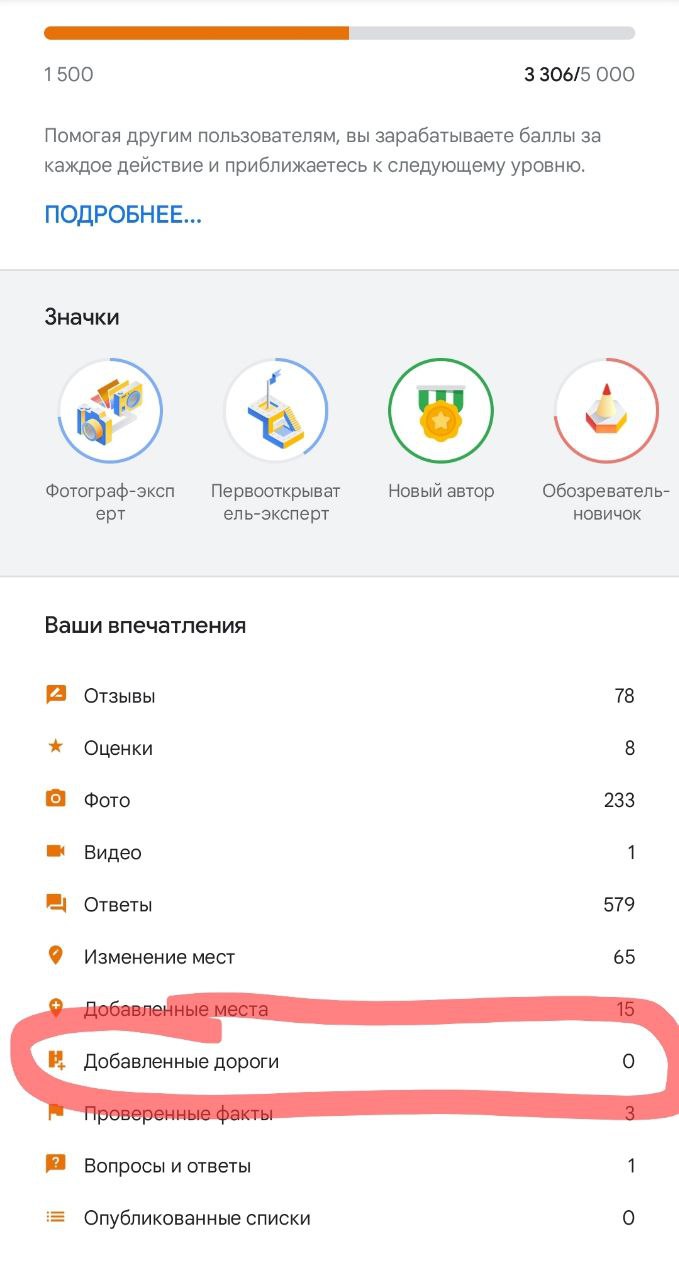Open the Первооткрыватель-эксперт badge
Viewport: 679px width, 1280px height.
[275, 441]
